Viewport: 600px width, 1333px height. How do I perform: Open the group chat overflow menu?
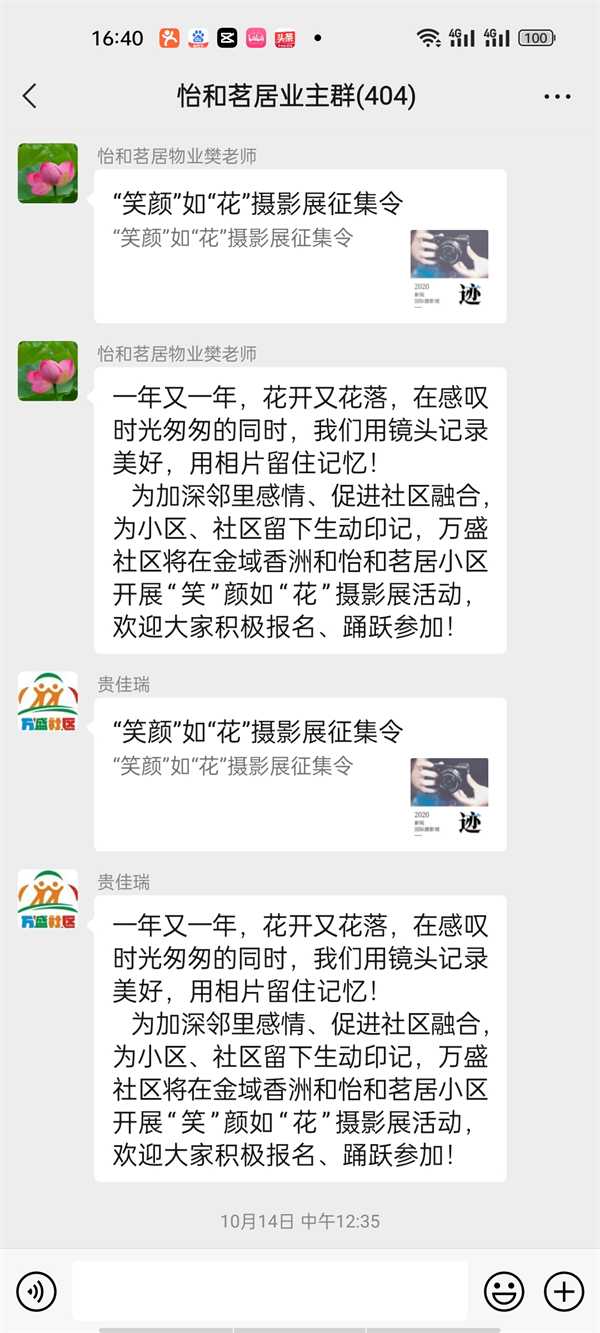click(557, 97)
